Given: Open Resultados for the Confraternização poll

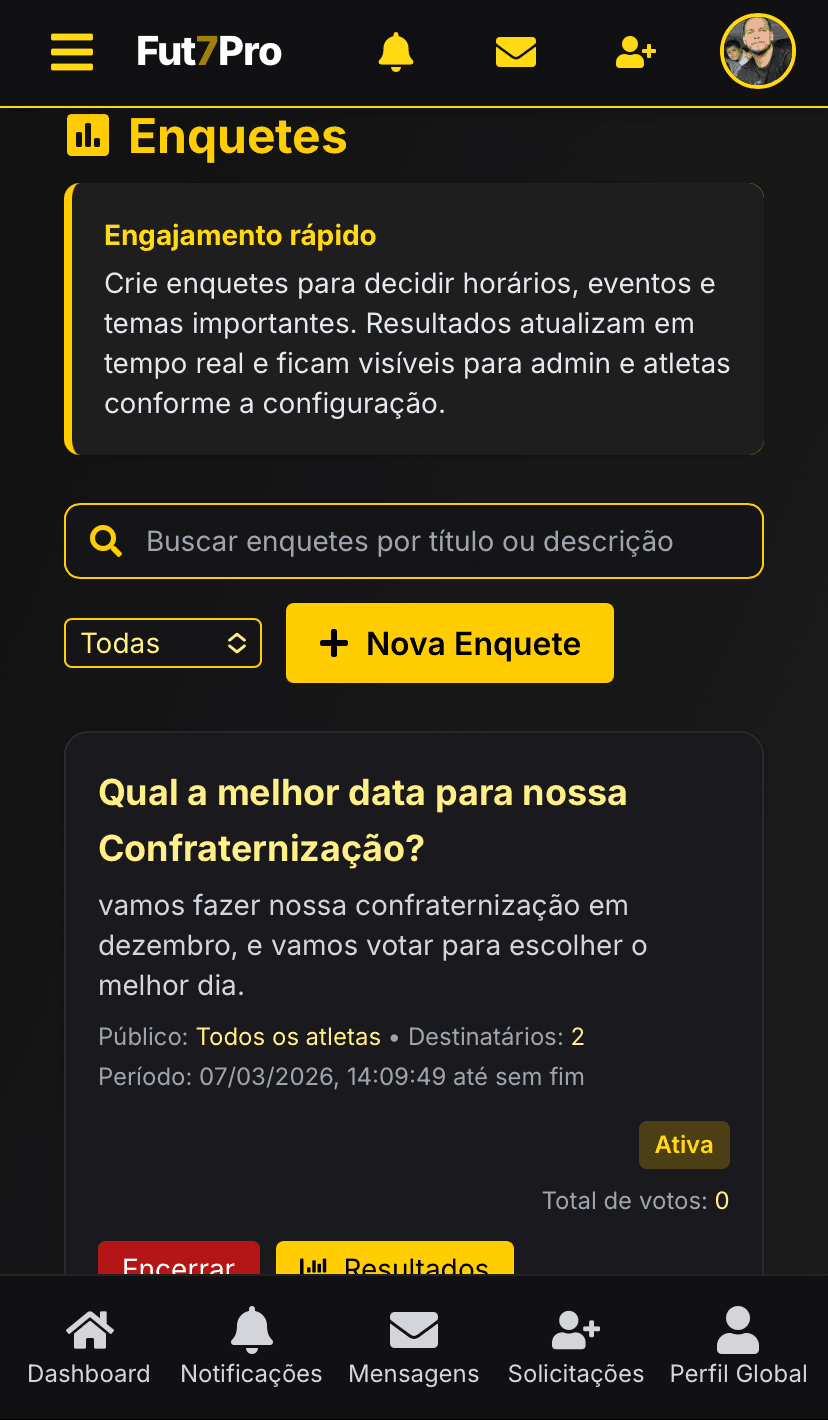Looking at the screenshot, I should [x=394, y=1264].
